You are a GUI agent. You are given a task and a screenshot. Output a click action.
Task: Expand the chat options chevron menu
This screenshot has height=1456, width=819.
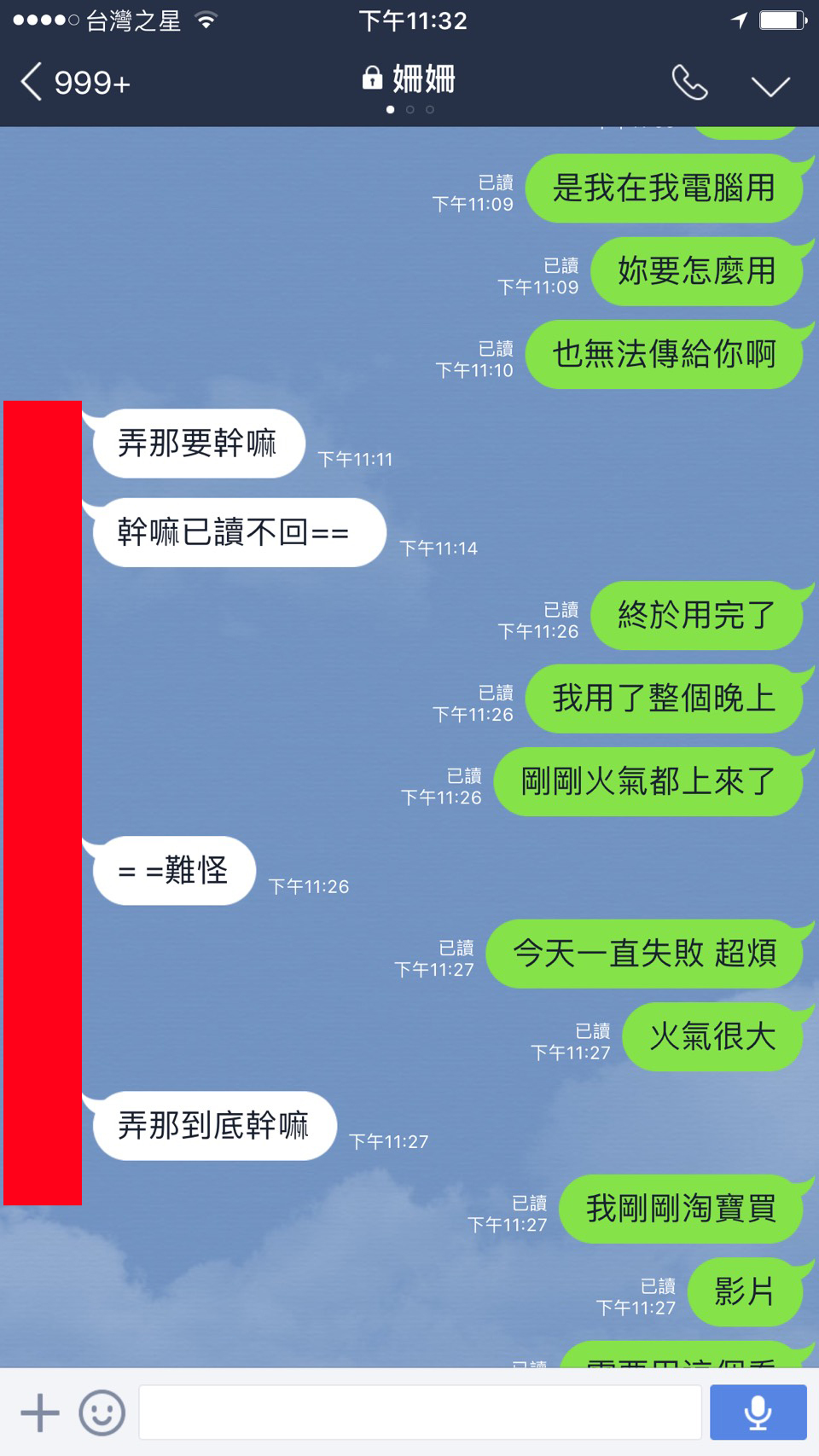pyautogui.click(x=770, y=85)
